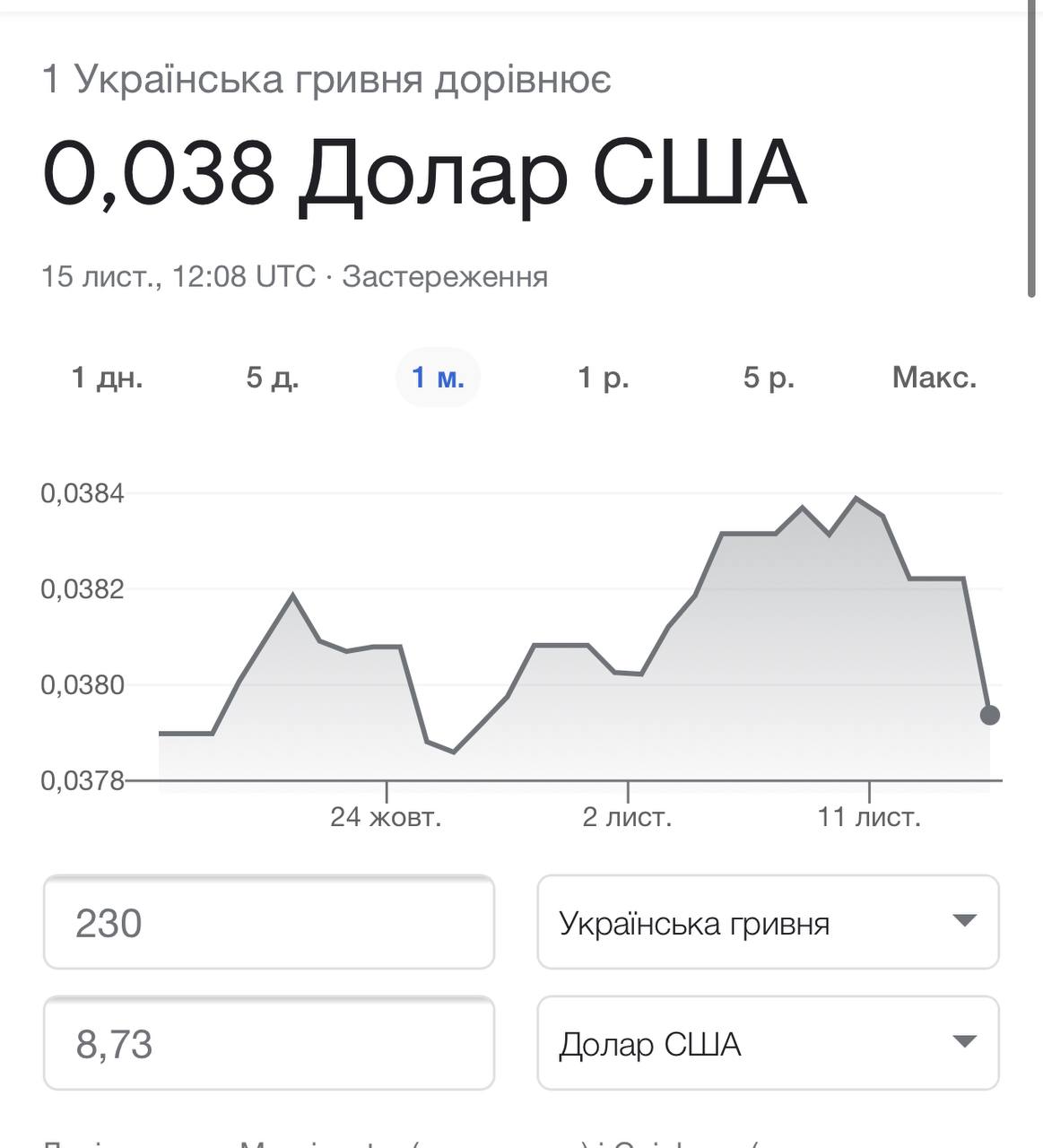Select the Макс. chart range

coord(934,378)
